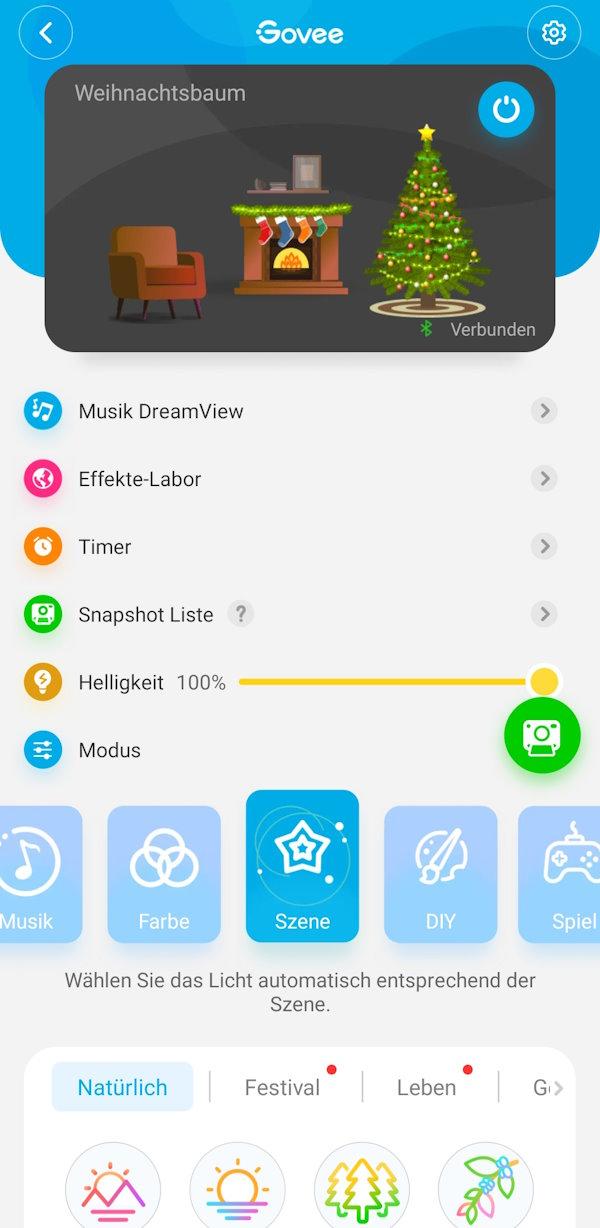Switch to DIY mode
The width and height of the screenshot is (600, 1228).
click(440, 873)
